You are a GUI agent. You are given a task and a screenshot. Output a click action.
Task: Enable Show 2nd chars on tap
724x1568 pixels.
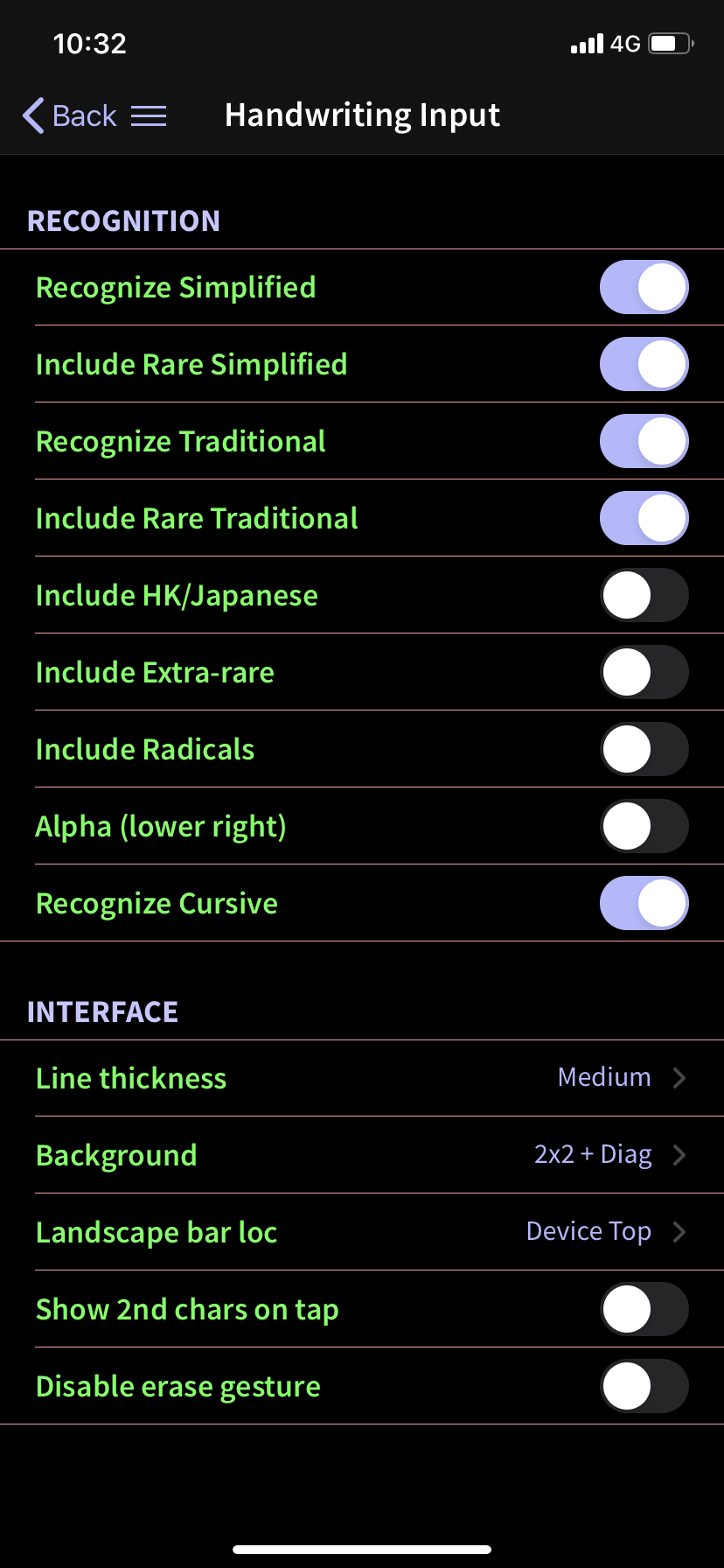(x=644, y=1309)
